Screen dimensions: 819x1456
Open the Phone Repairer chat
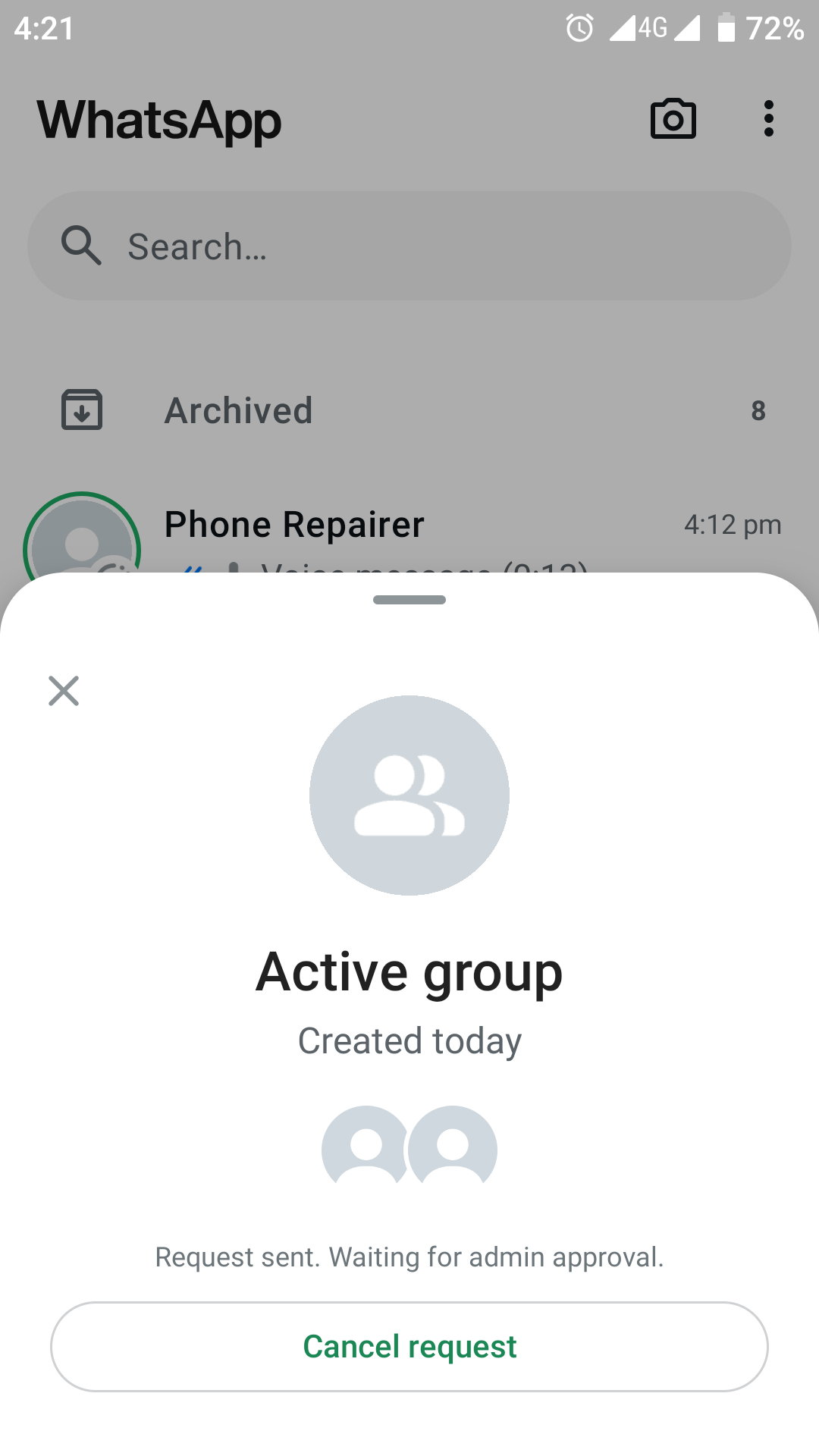point(409,531)
